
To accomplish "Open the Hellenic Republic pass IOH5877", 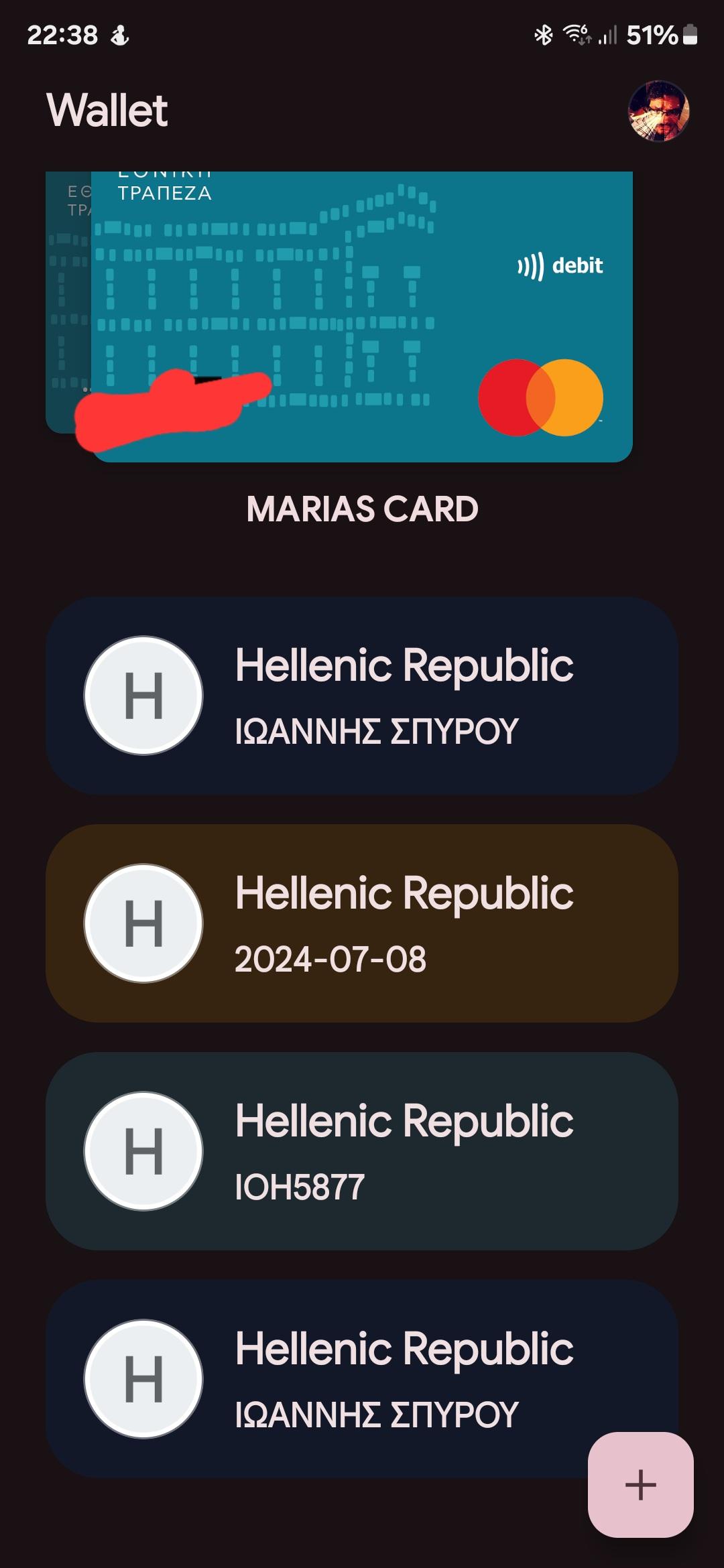I will [362, 1151].
